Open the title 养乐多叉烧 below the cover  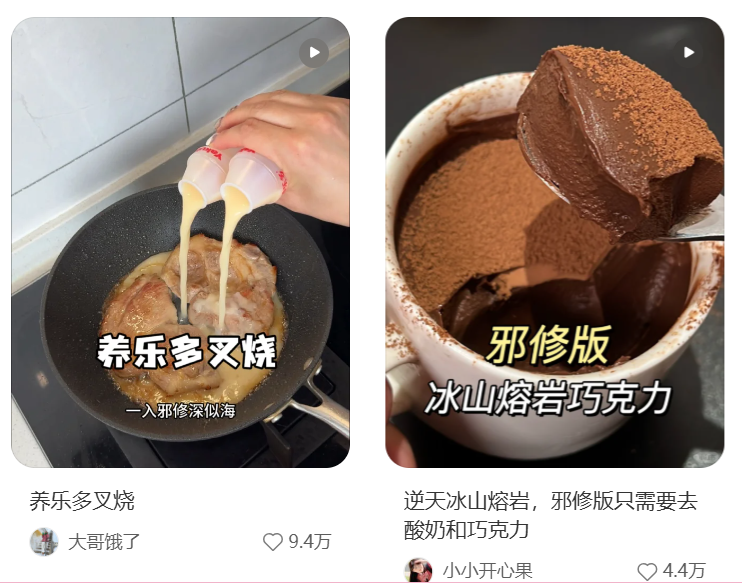[82, 500]
